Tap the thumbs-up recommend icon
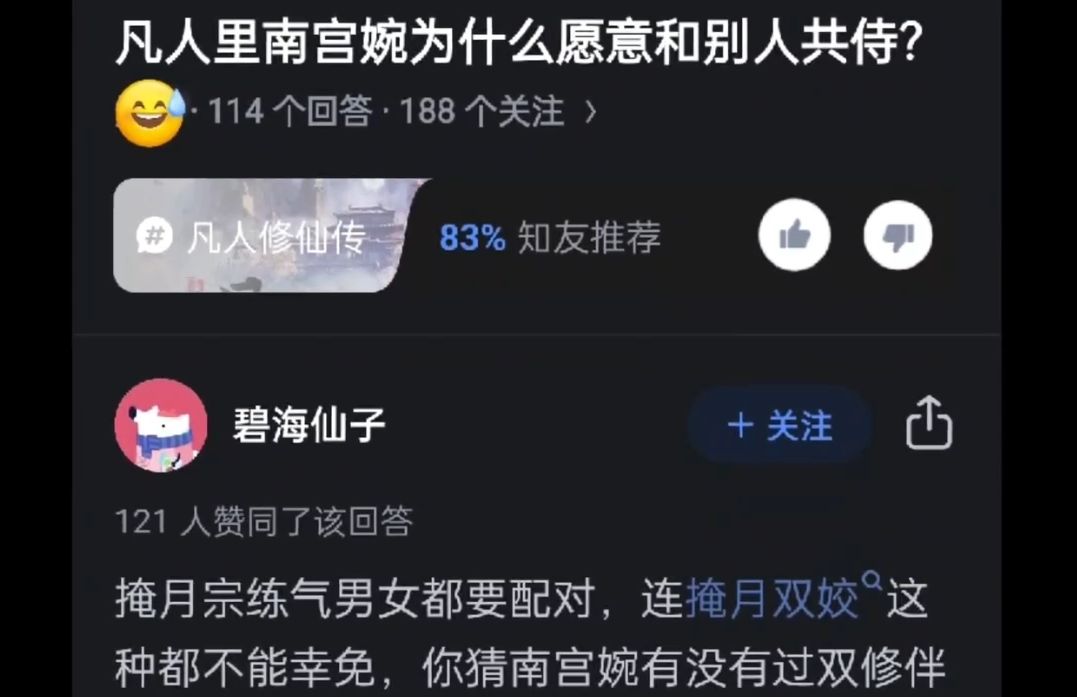This screenshot has height=697, width=1077. click(793, 236)
